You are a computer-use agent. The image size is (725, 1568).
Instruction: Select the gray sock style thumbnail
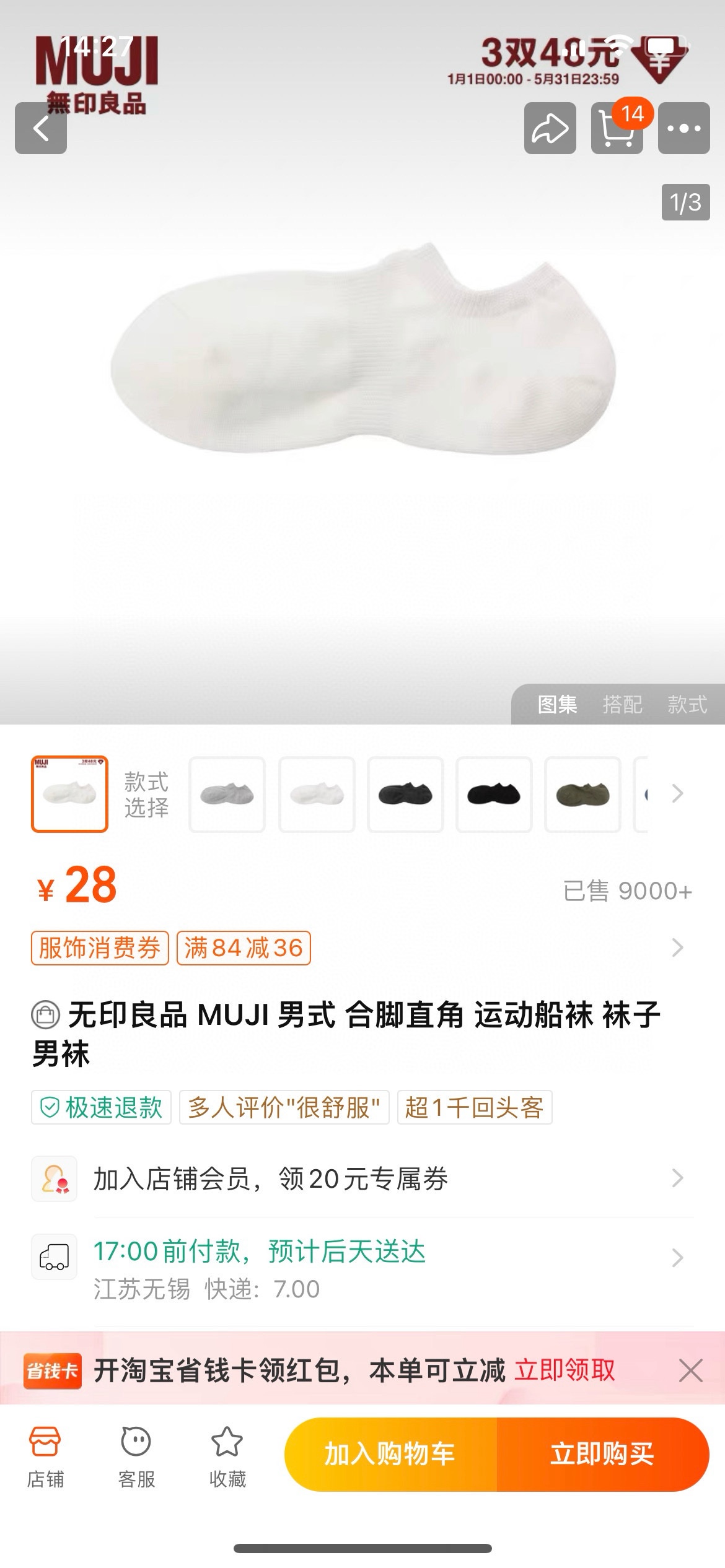click(227, 794)
